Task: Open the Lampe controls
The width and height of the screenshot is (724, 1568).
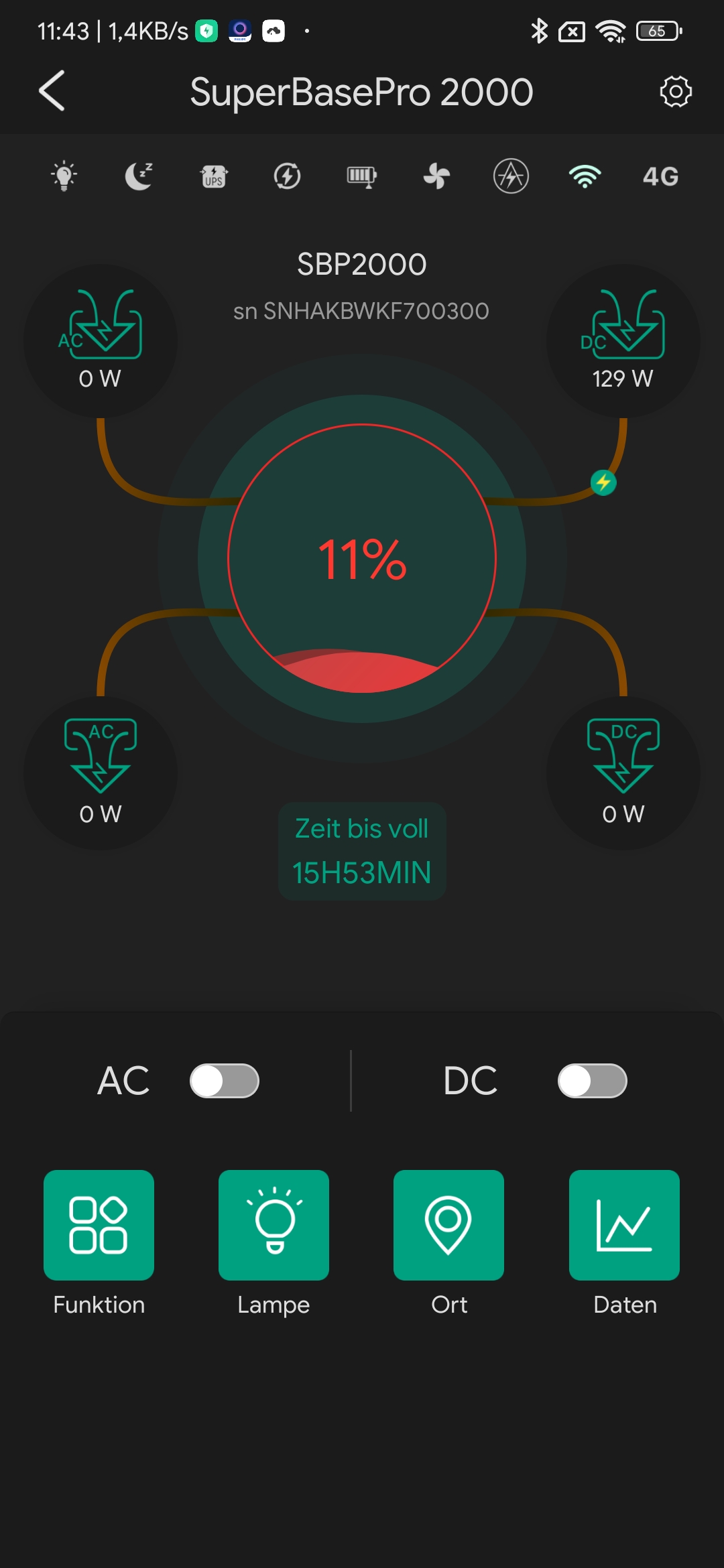Action: point(274,1225)
